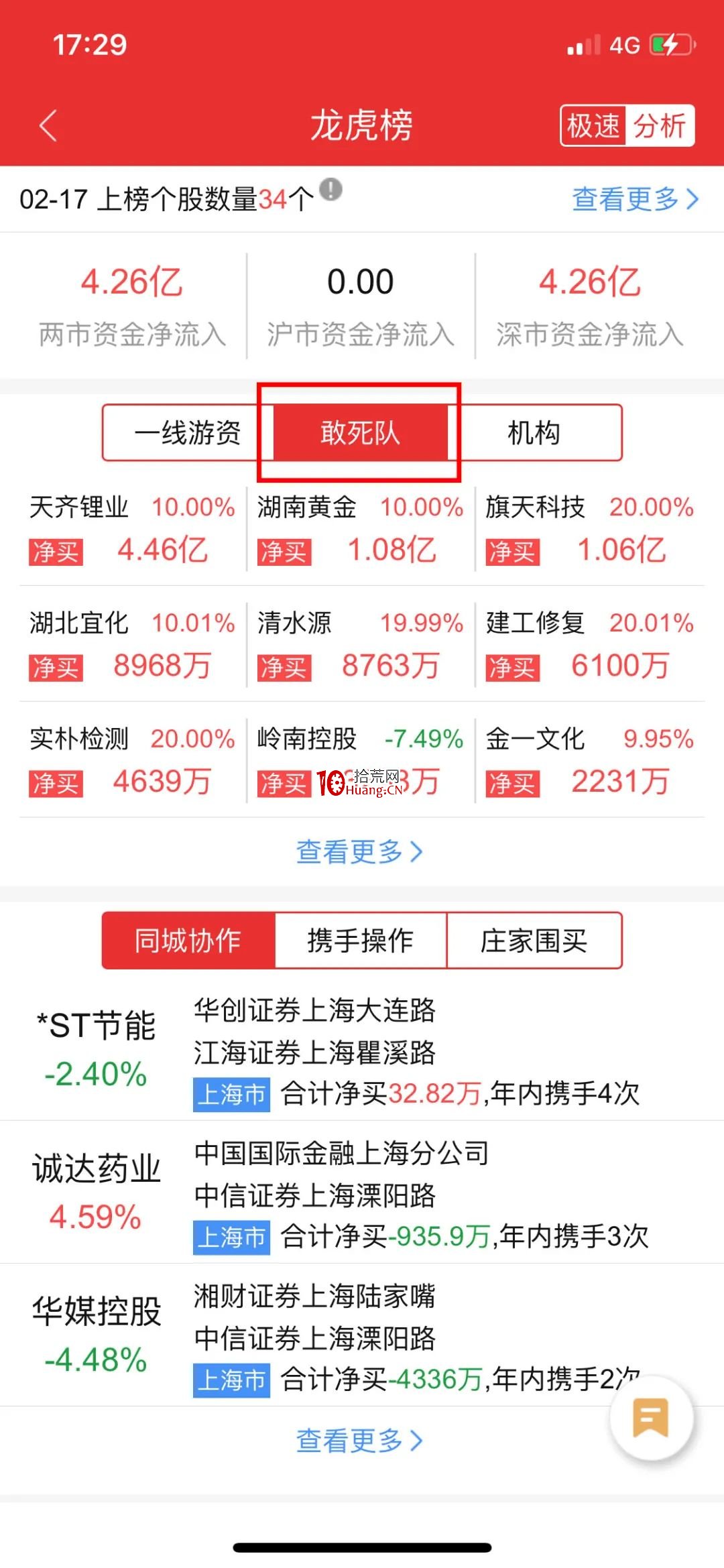This screenshot has height=1568, width=724.
Task: Tap 查看更多 under the stock grid
Action: [360, 852]
